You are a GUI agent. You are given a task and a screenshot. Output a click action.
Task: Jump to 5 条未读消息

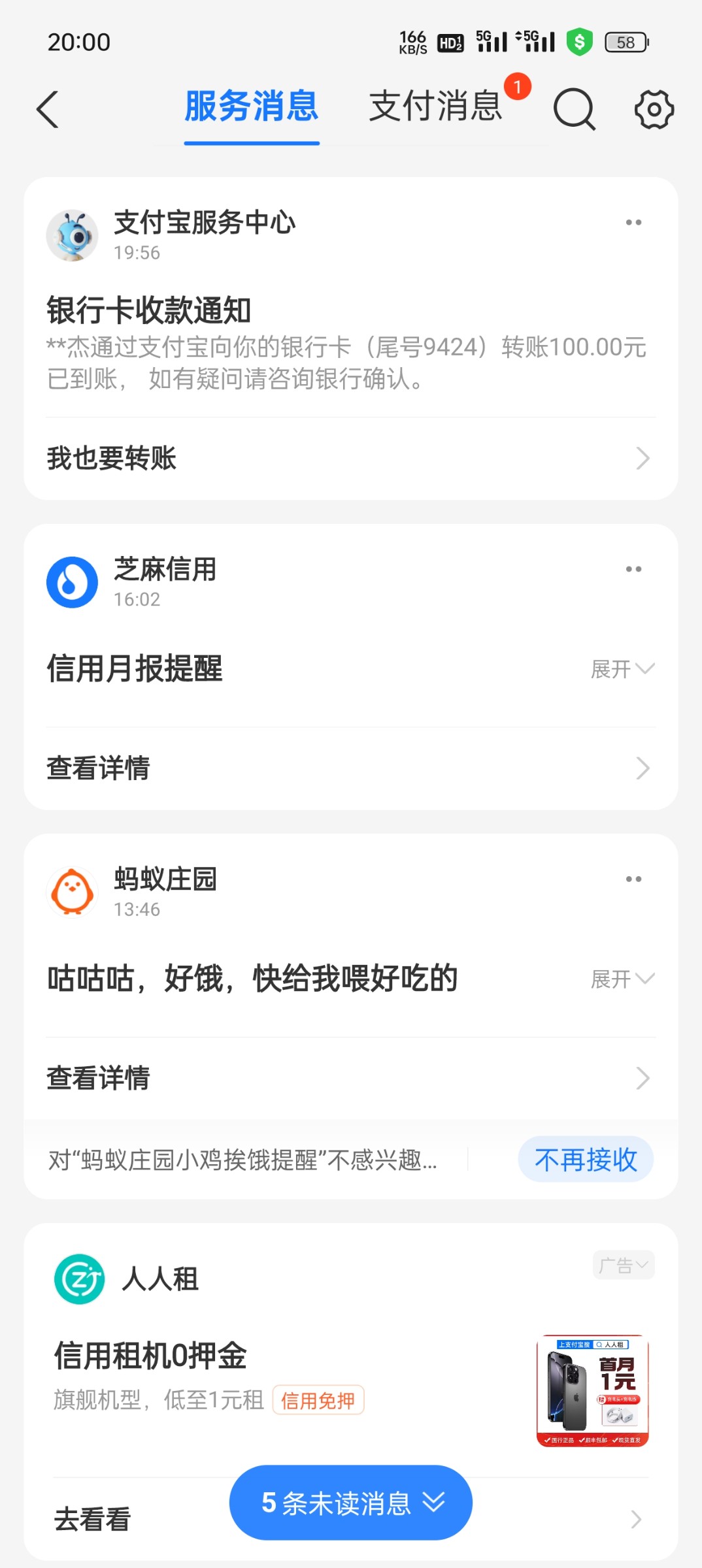(x=350, y=1503)
